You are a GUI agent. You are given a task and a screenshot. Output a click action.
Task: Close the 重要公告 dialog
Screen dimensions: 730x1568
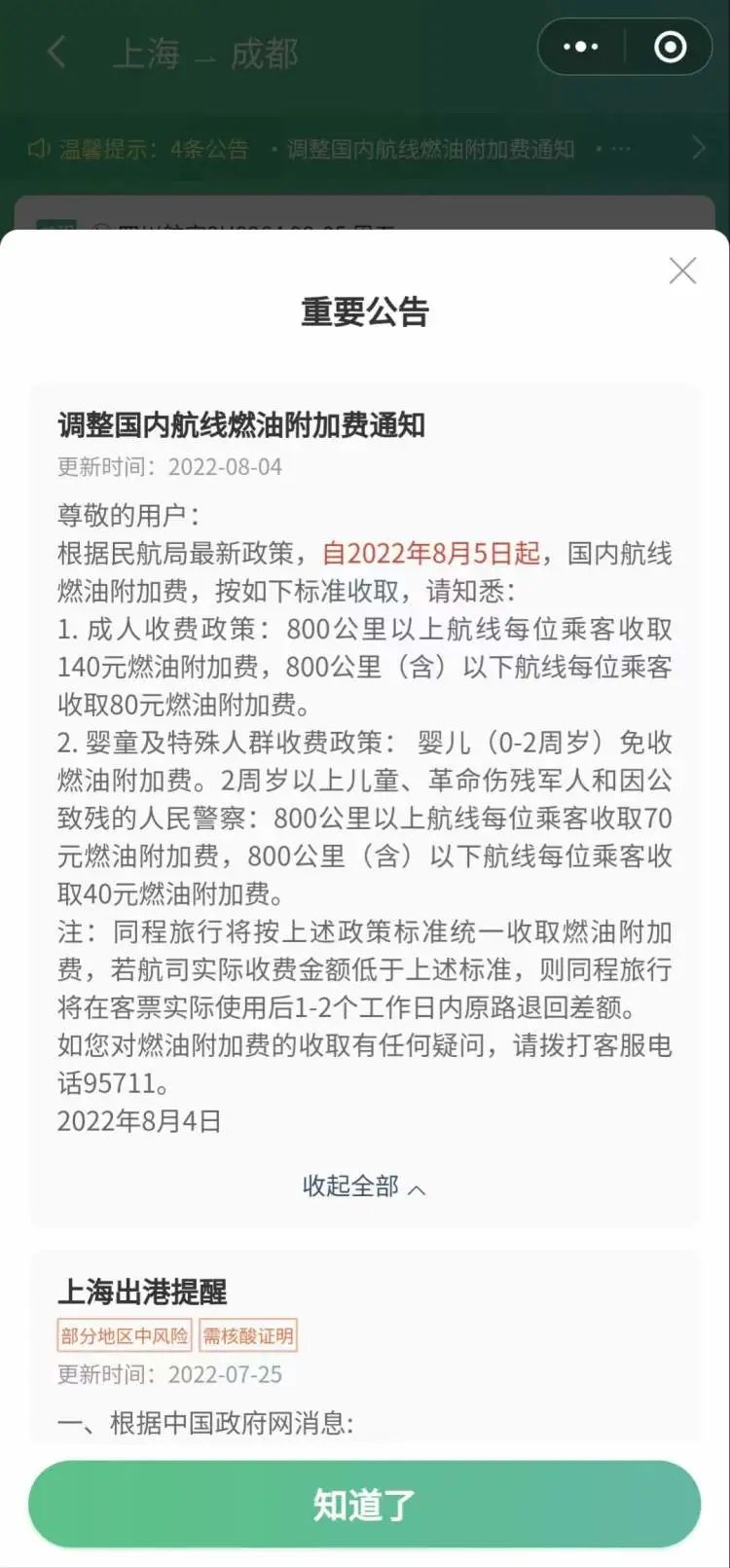pyautogui.click(x=682, y=271)
